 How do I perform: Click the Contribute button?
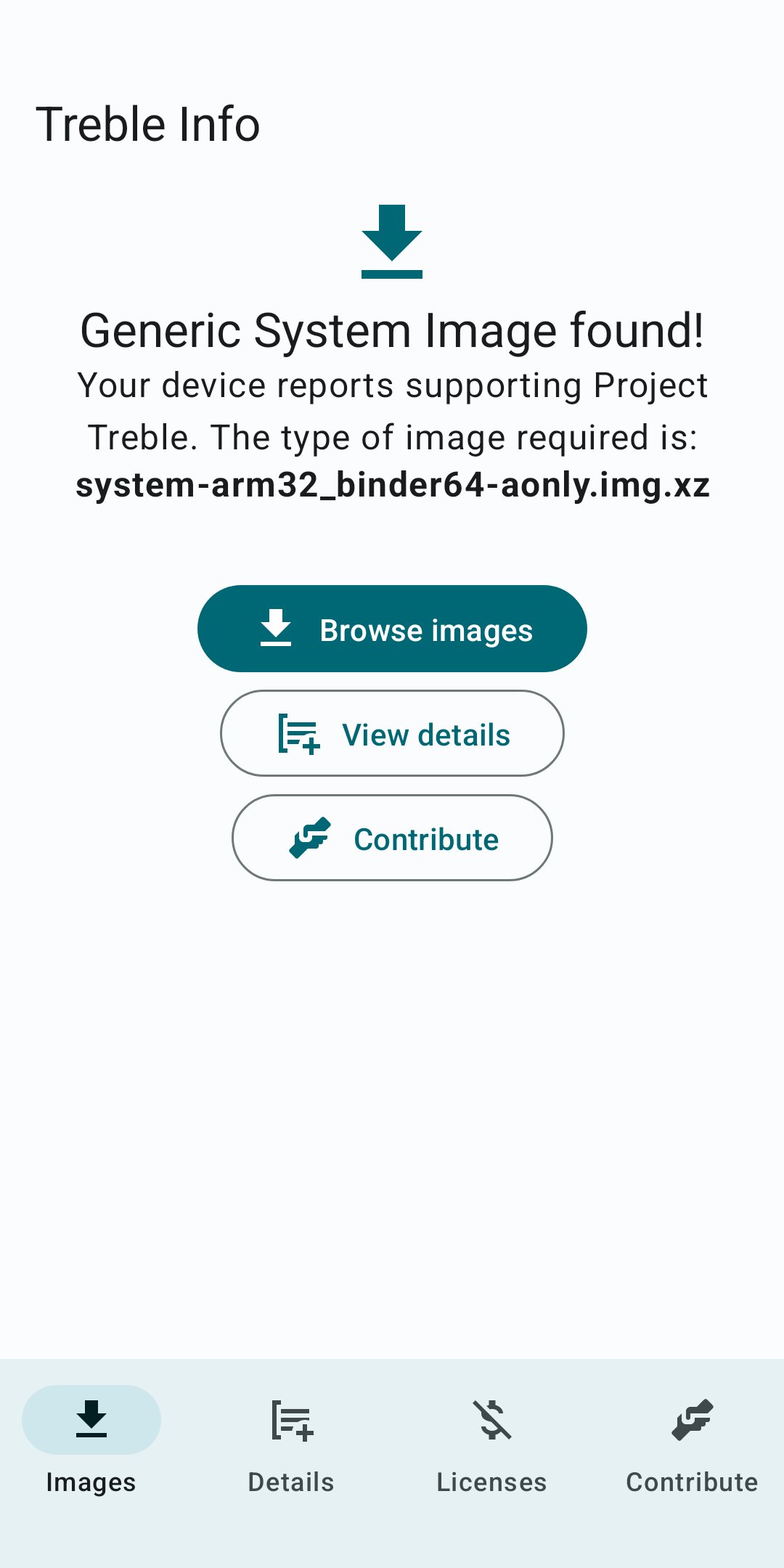[x=391, y=838]
